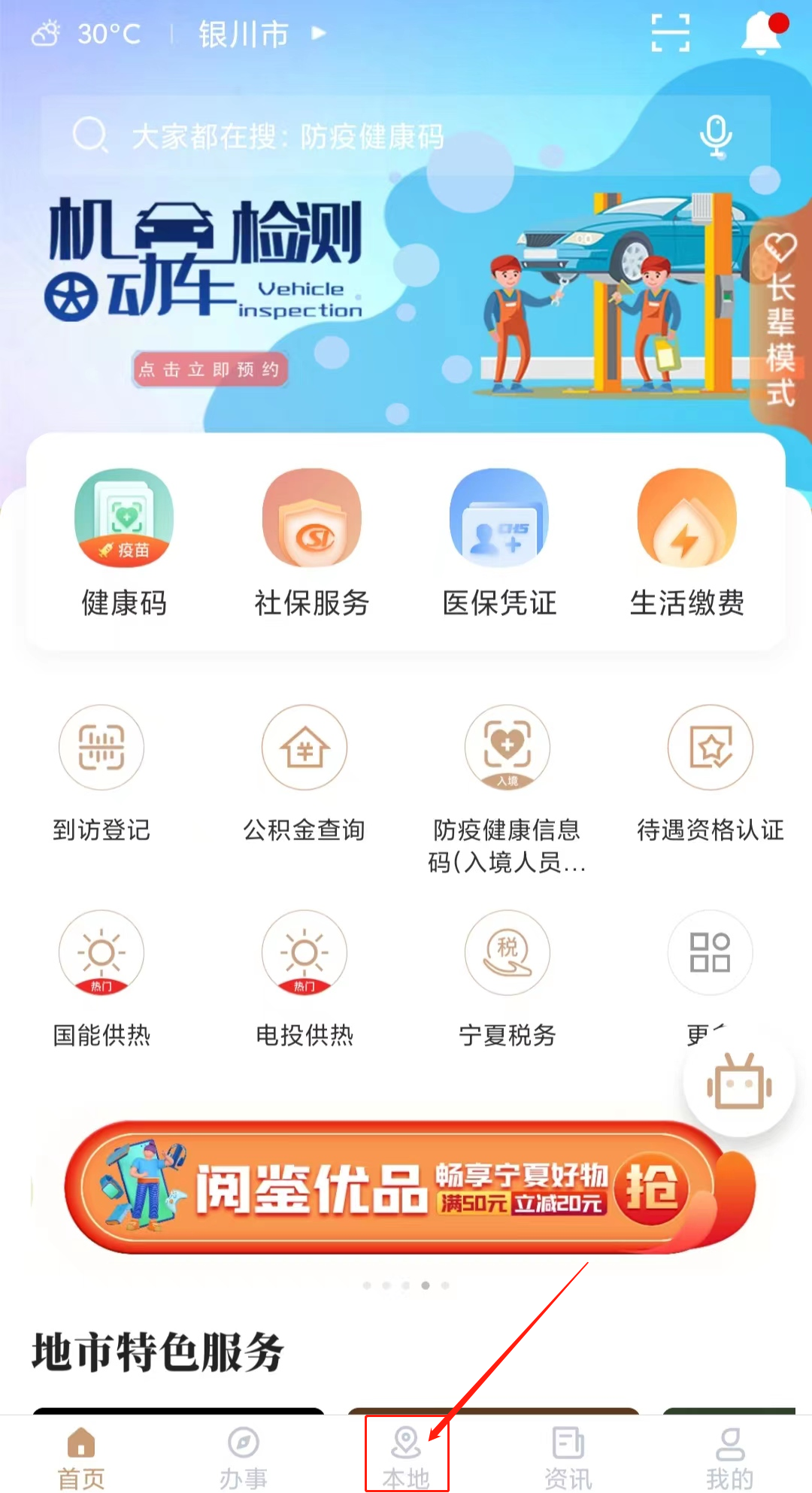Open 生活缴费 bill payment
Viewport: 812px width, 1493px height.
pos(686,543)
